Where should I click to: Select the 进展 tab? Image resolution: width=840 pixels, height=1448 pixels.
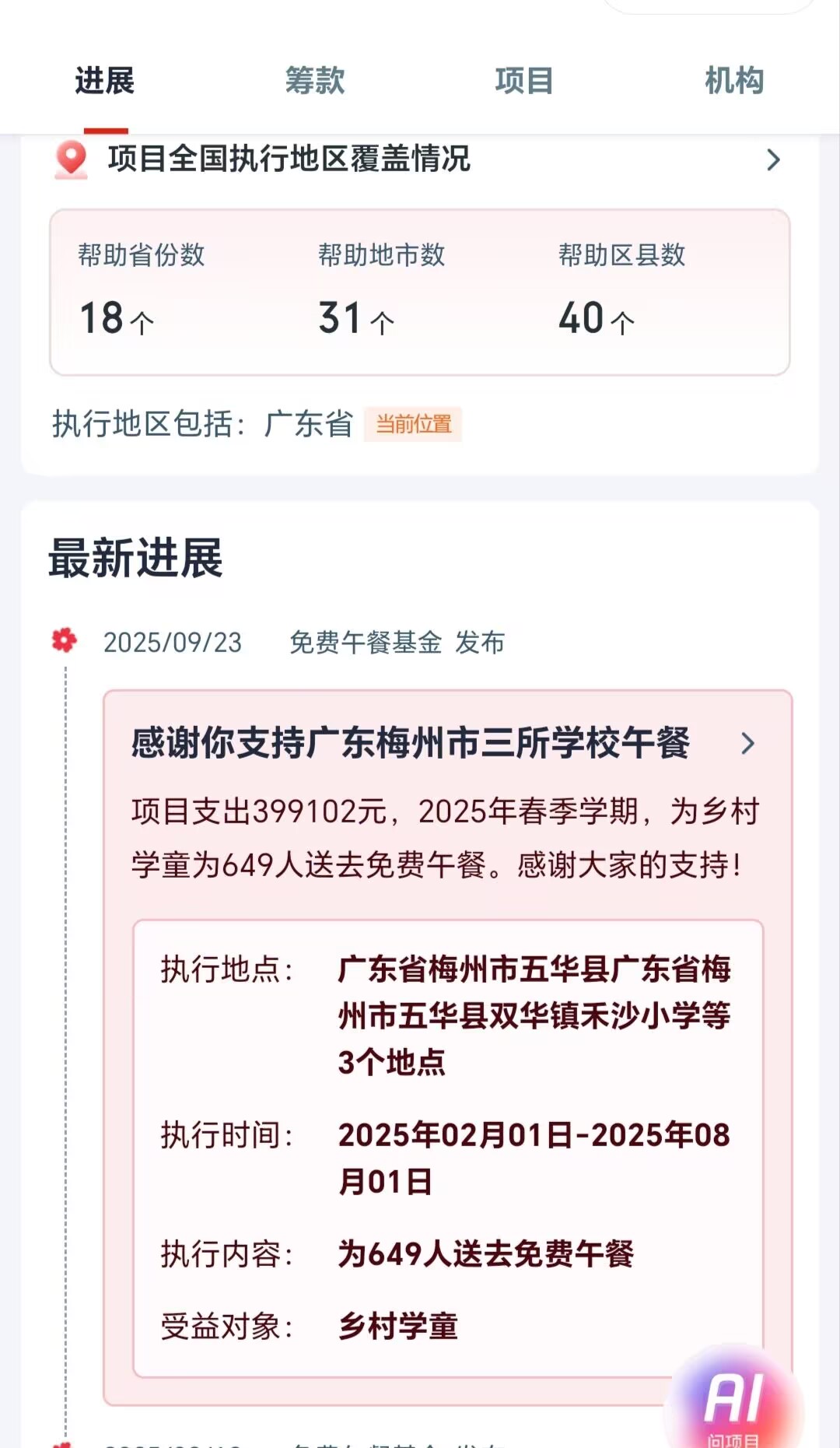(105, 81)
